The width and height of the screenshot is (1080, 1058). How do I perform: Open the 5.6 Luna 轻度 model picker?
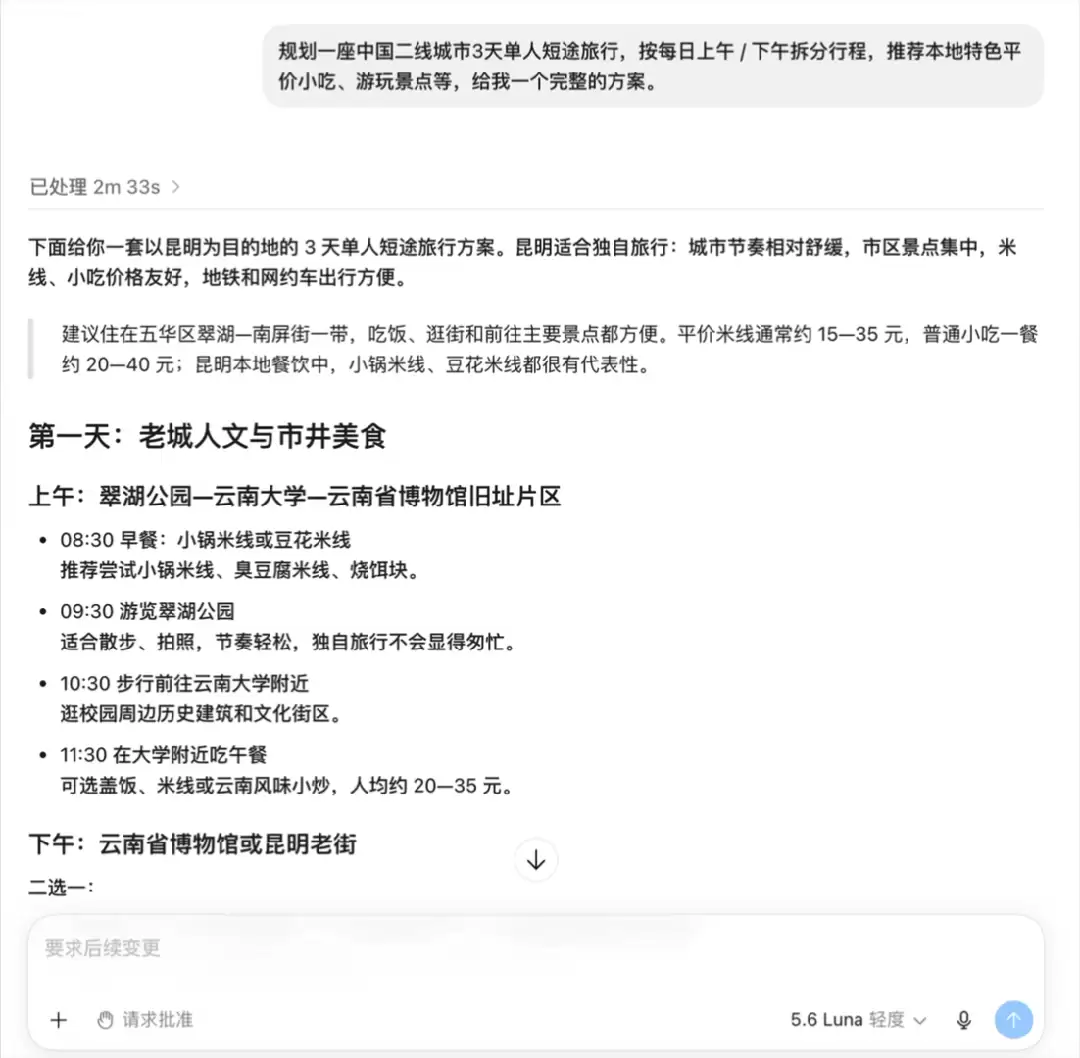coord(858,1019)
